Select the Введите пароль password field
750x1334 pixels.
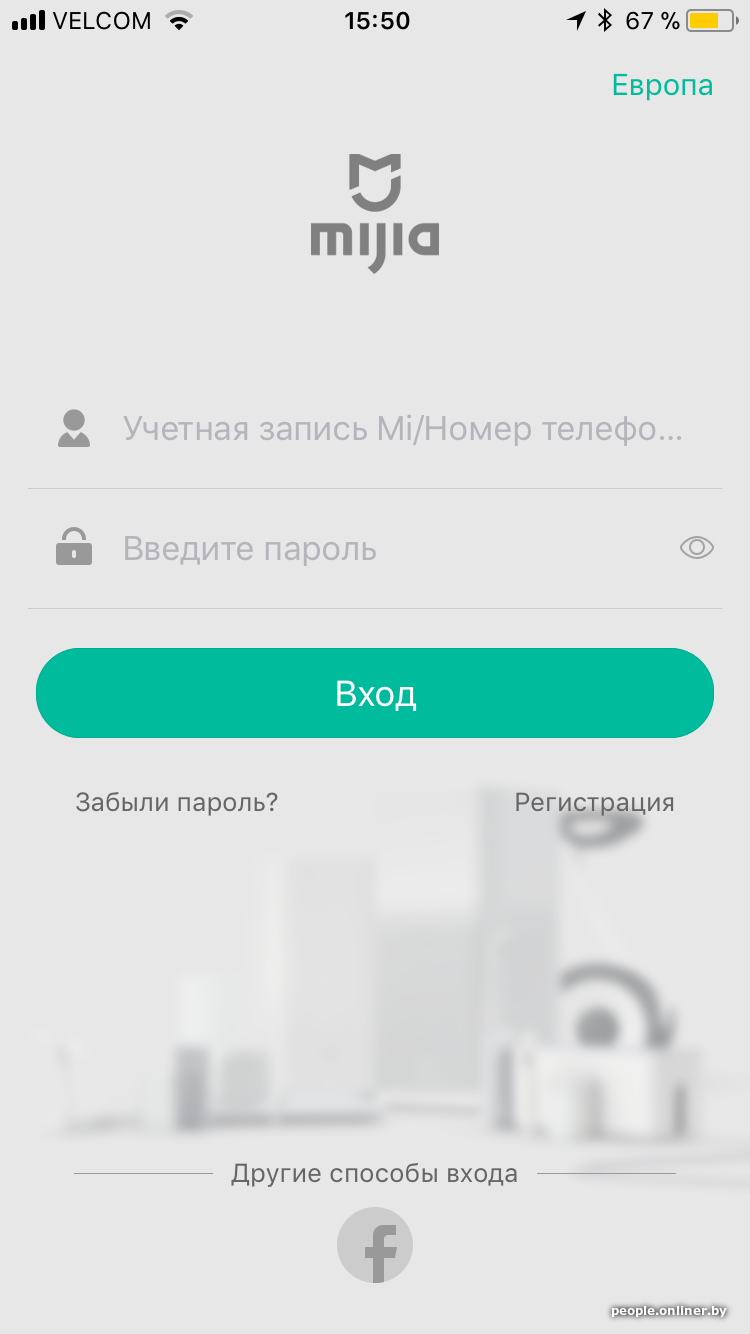pos(390,549)
